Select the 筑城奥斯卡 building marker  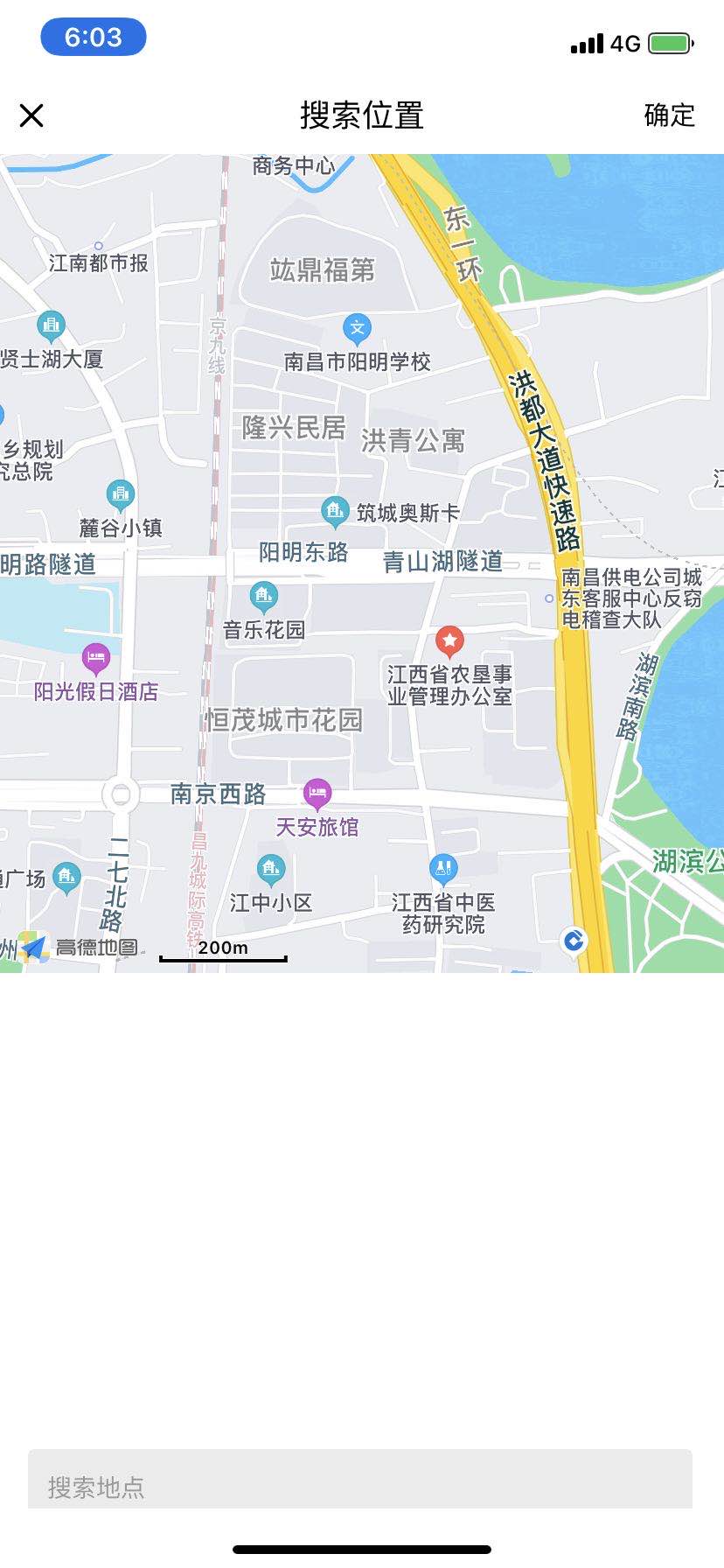pos(334,511)
